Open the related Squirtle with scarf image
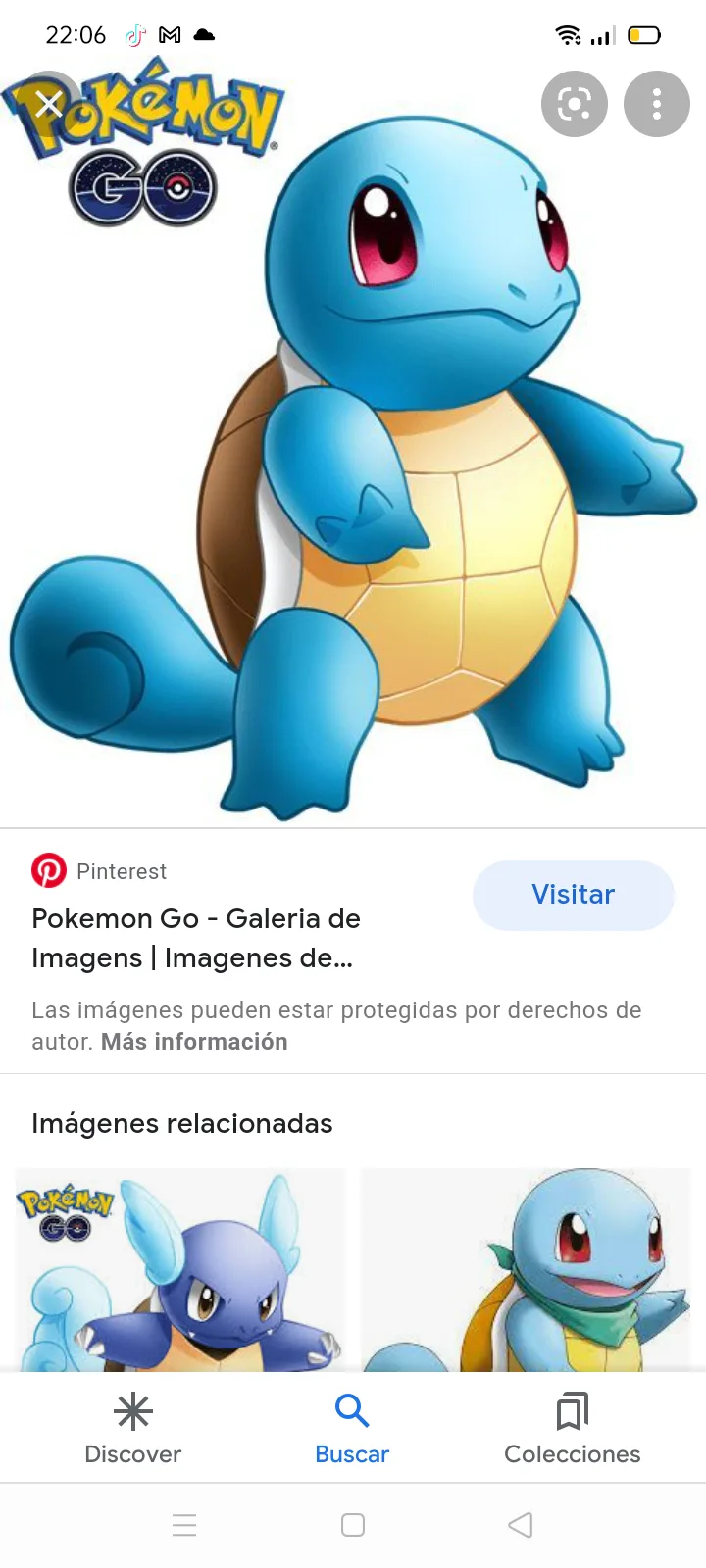This screenshot has height=1568, width=706. (x=526, y=1270)
